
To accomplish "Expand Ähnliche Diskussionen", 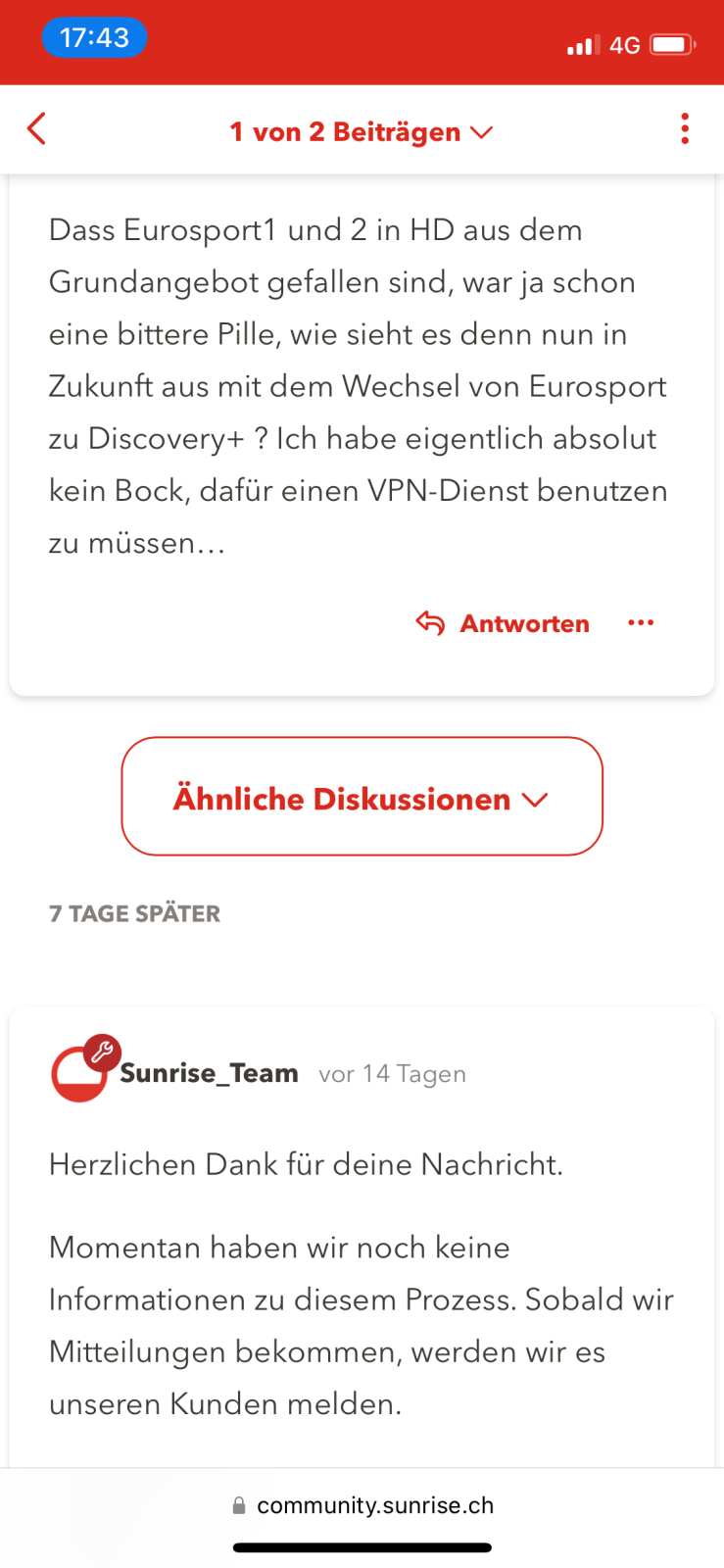I will tap(362, 797).
